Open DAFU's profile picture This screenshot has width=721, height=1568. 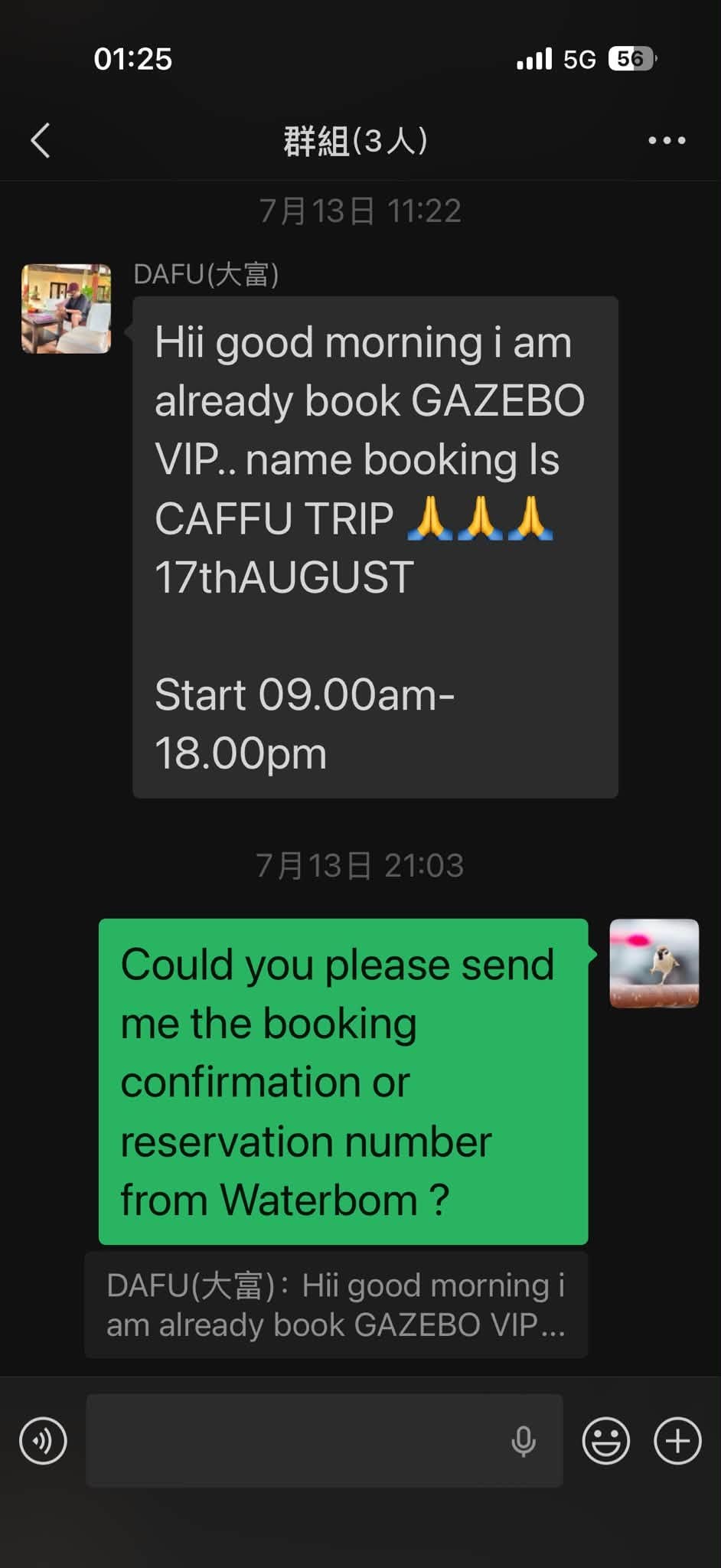(x=67, y=309)
